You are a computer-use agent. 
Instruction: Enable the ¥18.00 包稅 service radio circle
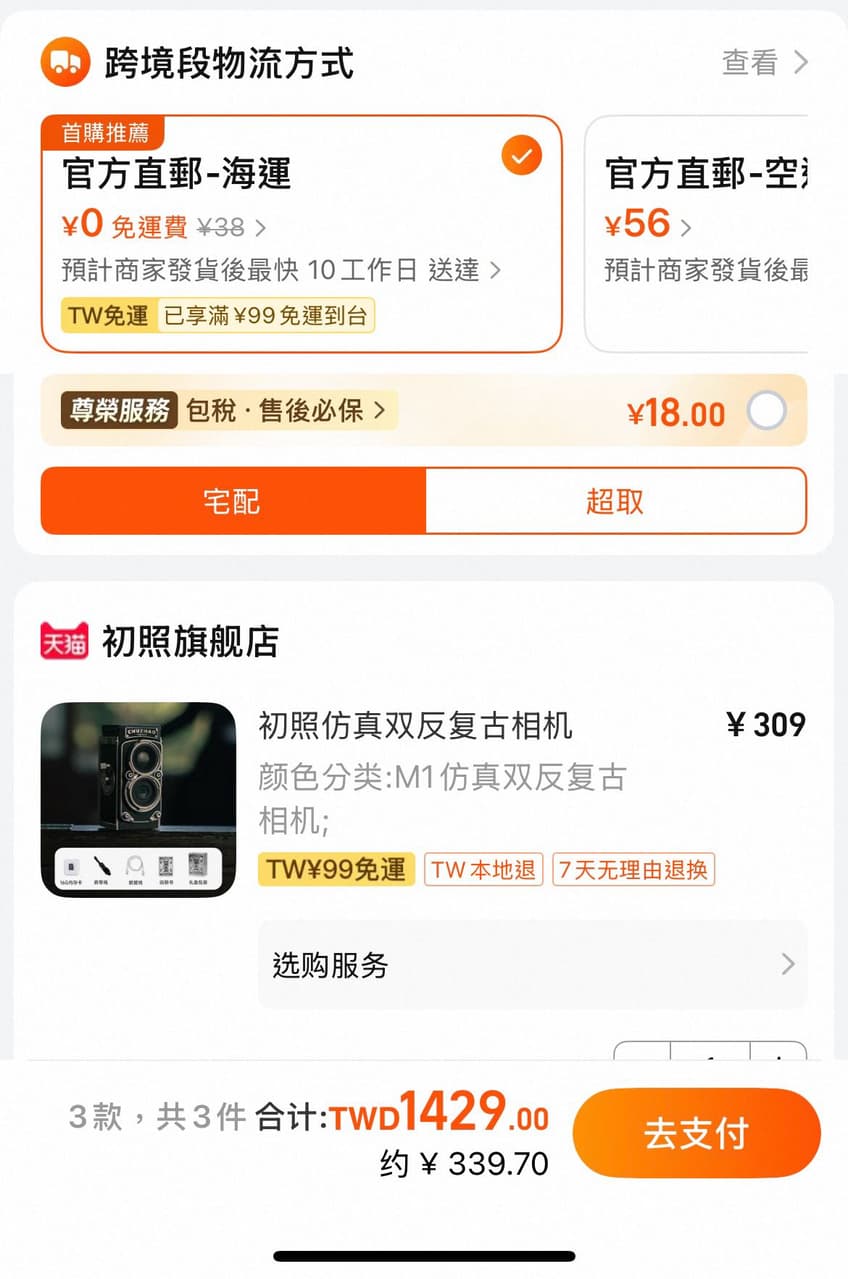(x=766, y=411)
